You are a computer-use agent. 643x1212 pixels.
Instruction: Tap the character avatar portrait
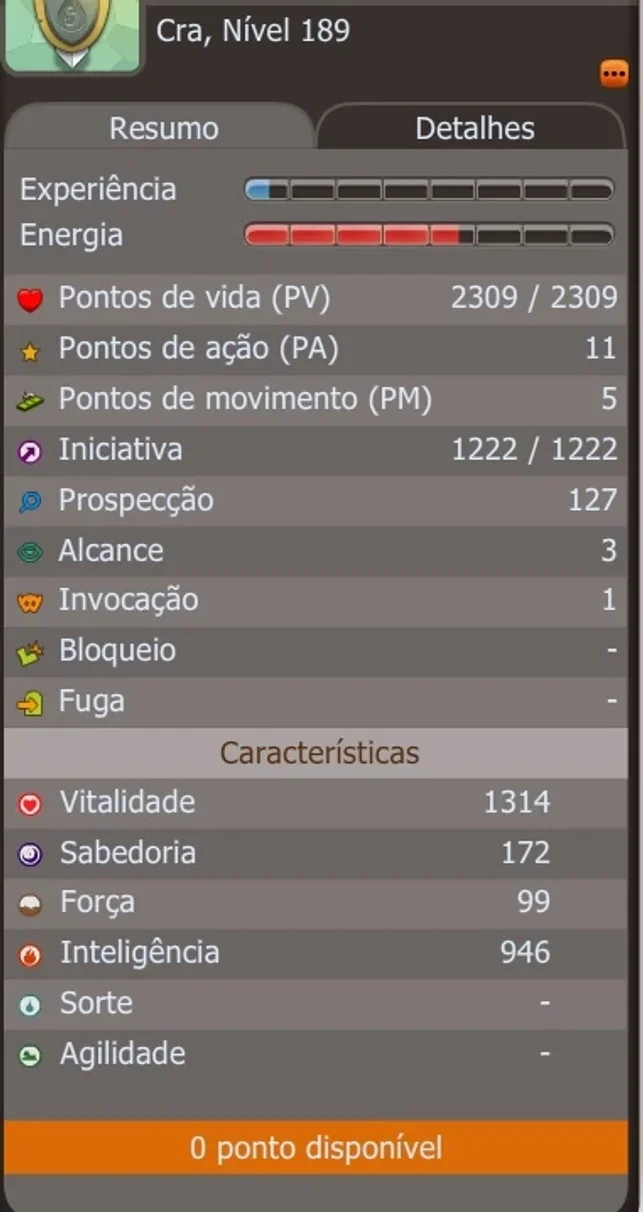coord(72,36)
